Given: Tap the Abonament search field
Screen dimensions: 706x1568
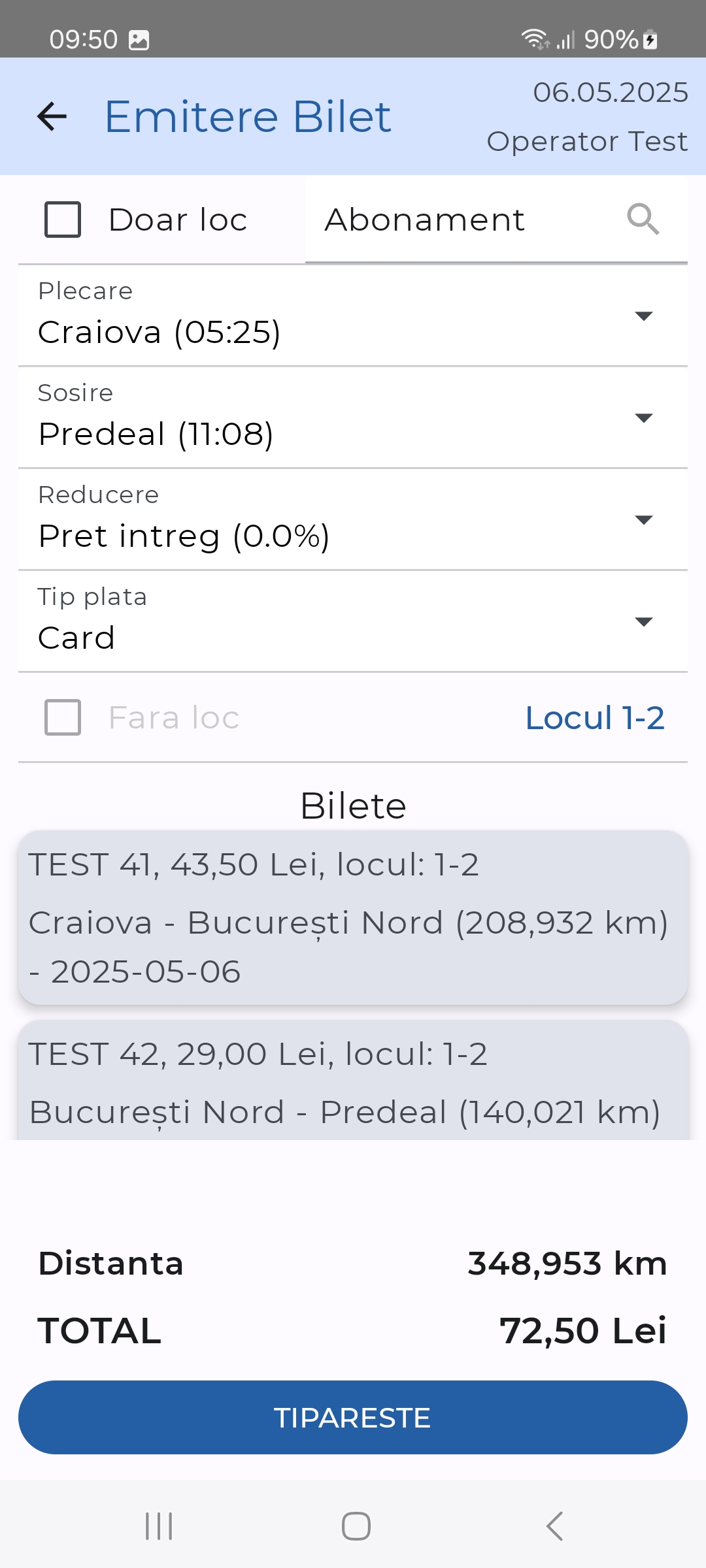Looking at the screenshot, I should point(458,220).
